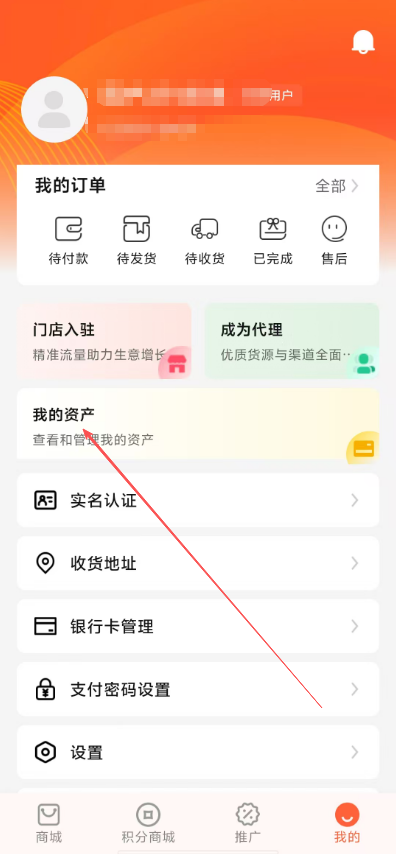Open the 门店入驻 store registration card
The image size is (396, 854).
(105, 341)
